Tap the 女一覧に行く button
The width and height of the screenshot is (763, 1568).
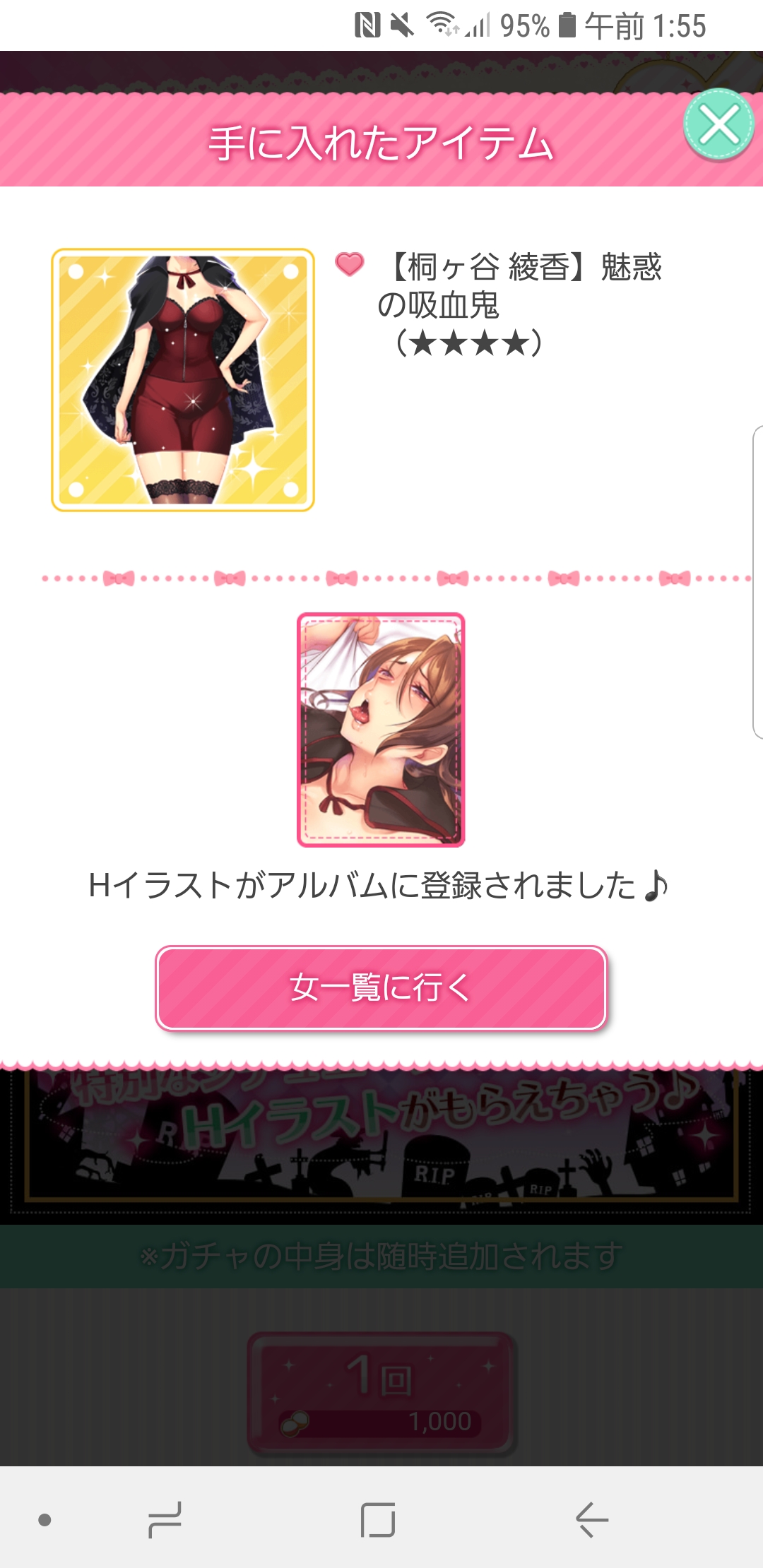coord(381,987)
